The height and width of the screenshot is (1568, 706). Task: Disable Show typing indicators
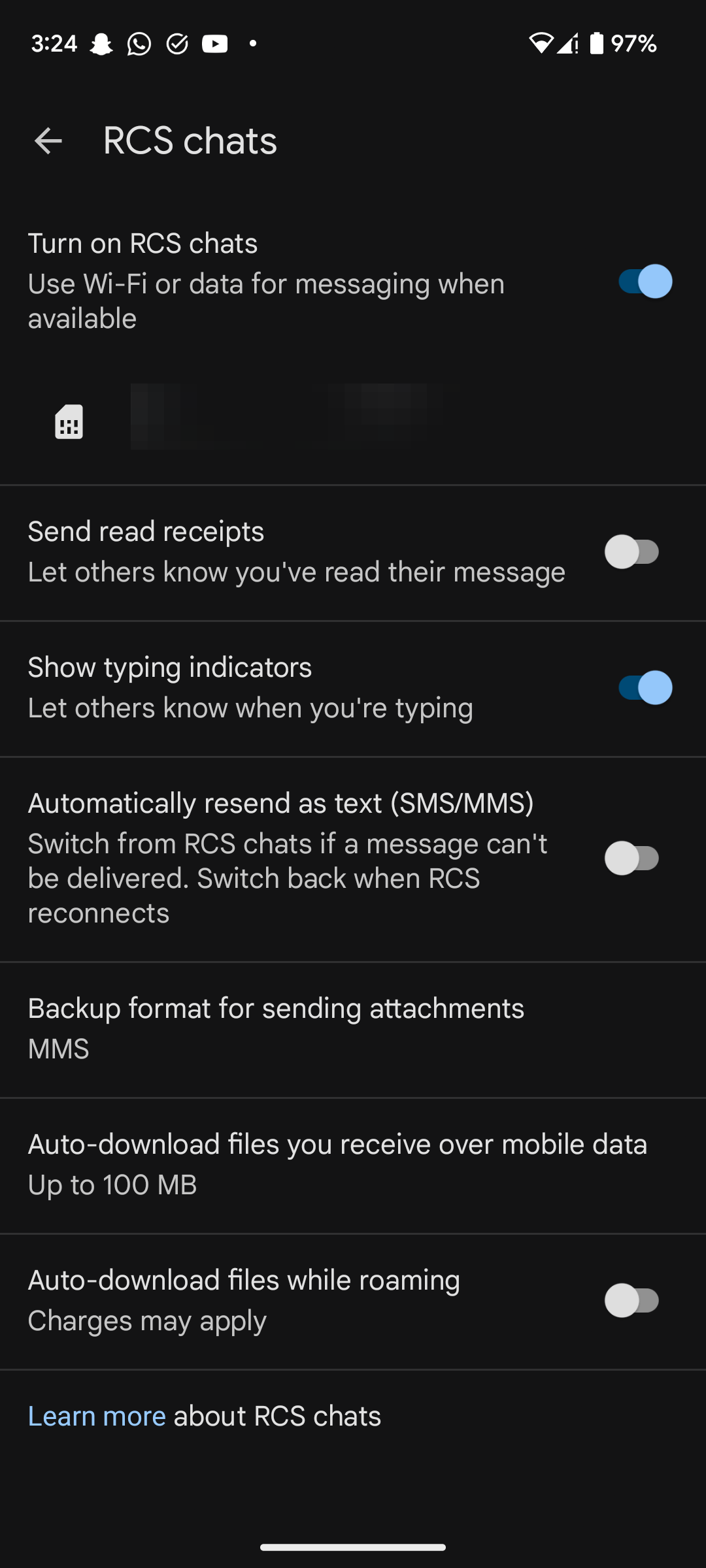(x=645, y=687)
